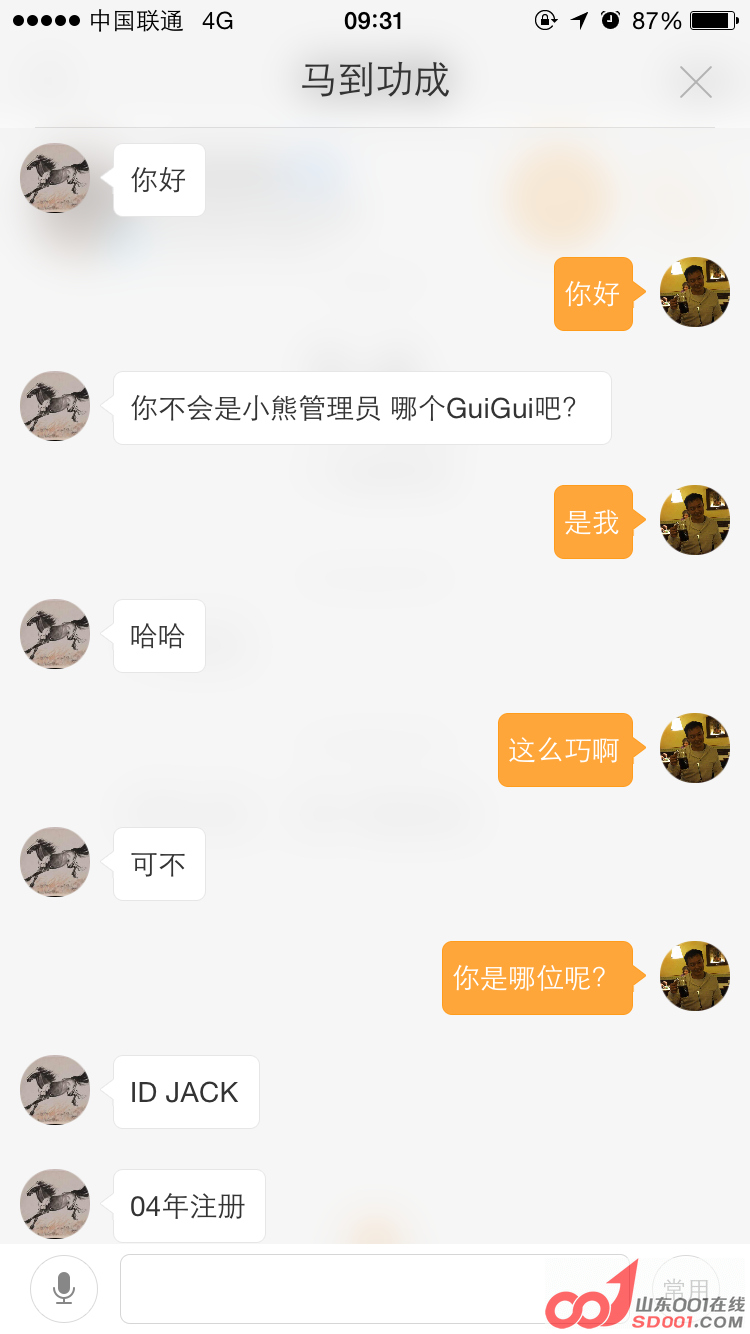750x1334 pixels.
Task: Tap the horse avatar next to 你好
Action: pos(54,178)
